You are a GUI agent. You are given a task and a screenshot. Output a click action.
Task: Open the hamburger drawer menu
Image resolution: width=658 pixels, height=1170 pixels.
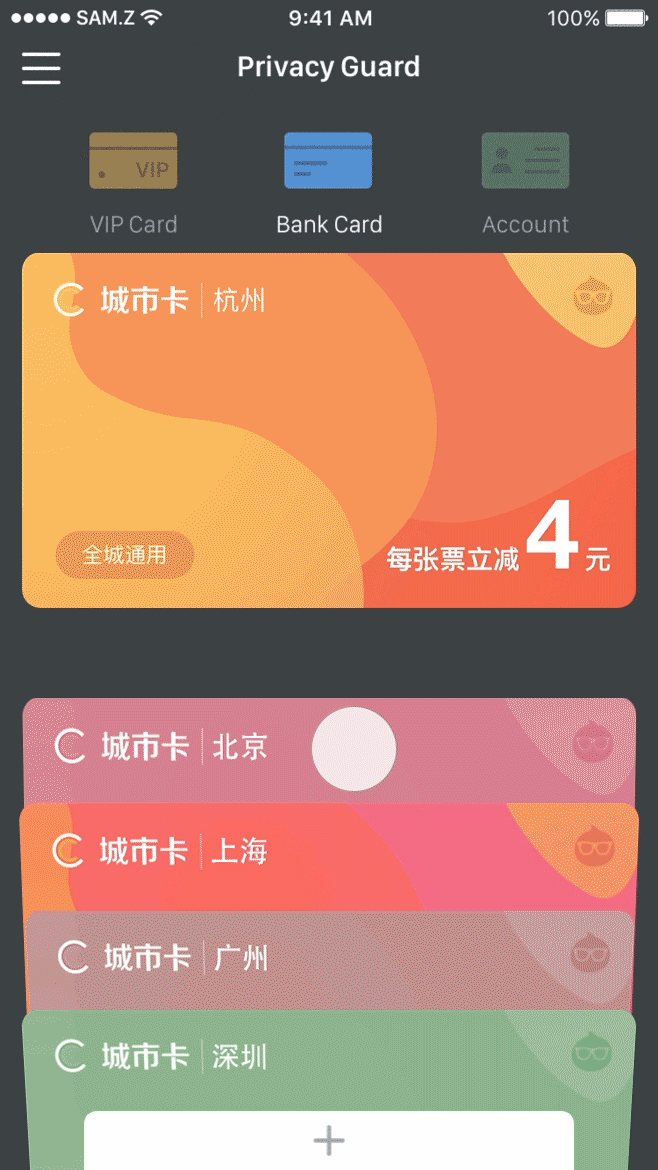(41, 68)
